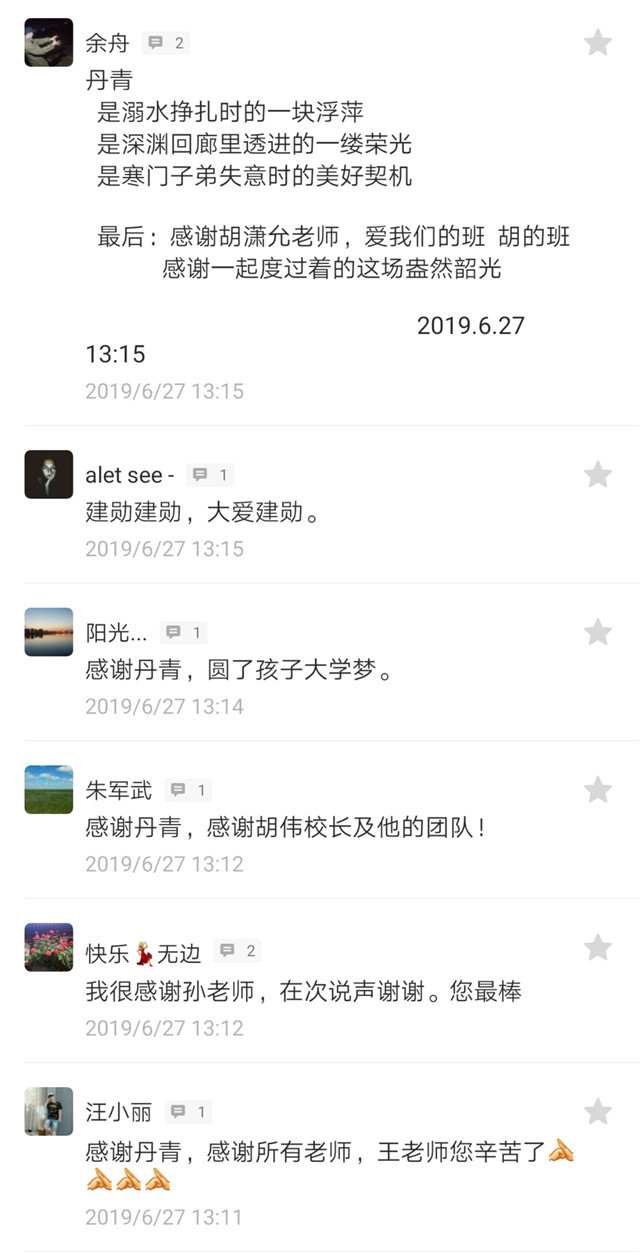This screenshot has width=640, height=1254.
Task: View the reply on 汪小丽's comment
Action: [x=189, y=1112]
